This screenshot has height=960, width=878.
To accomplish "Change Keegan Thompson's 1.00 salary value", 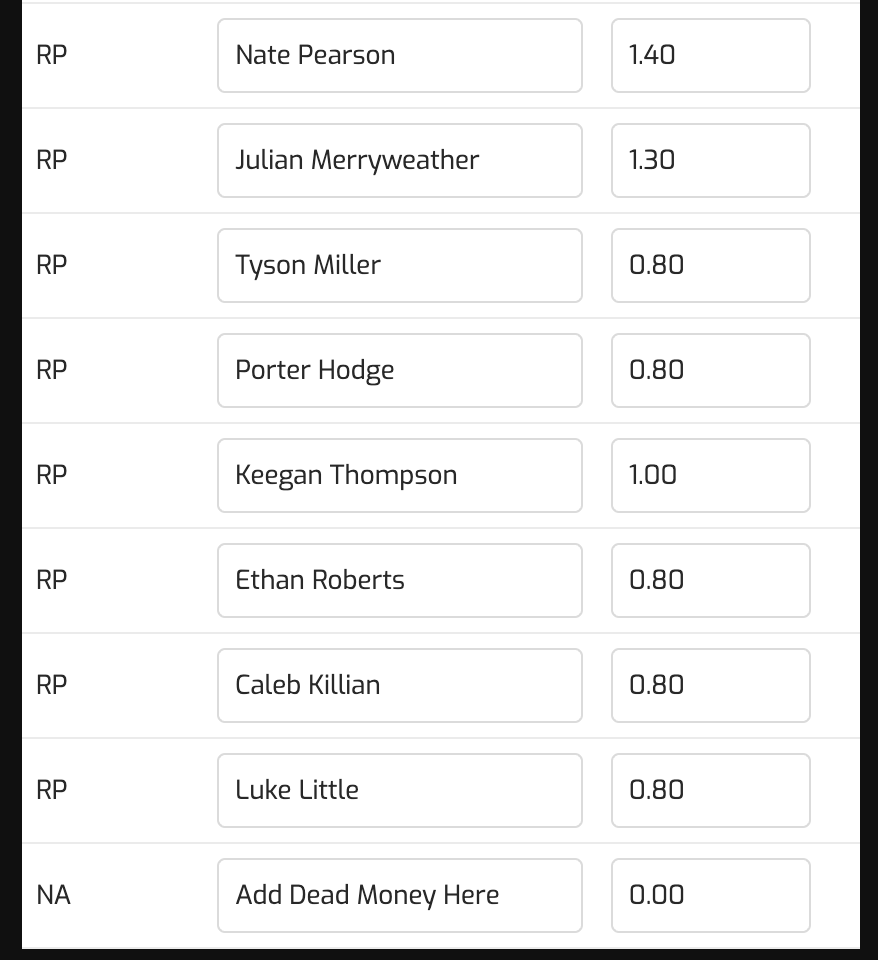I will point(710,475).
